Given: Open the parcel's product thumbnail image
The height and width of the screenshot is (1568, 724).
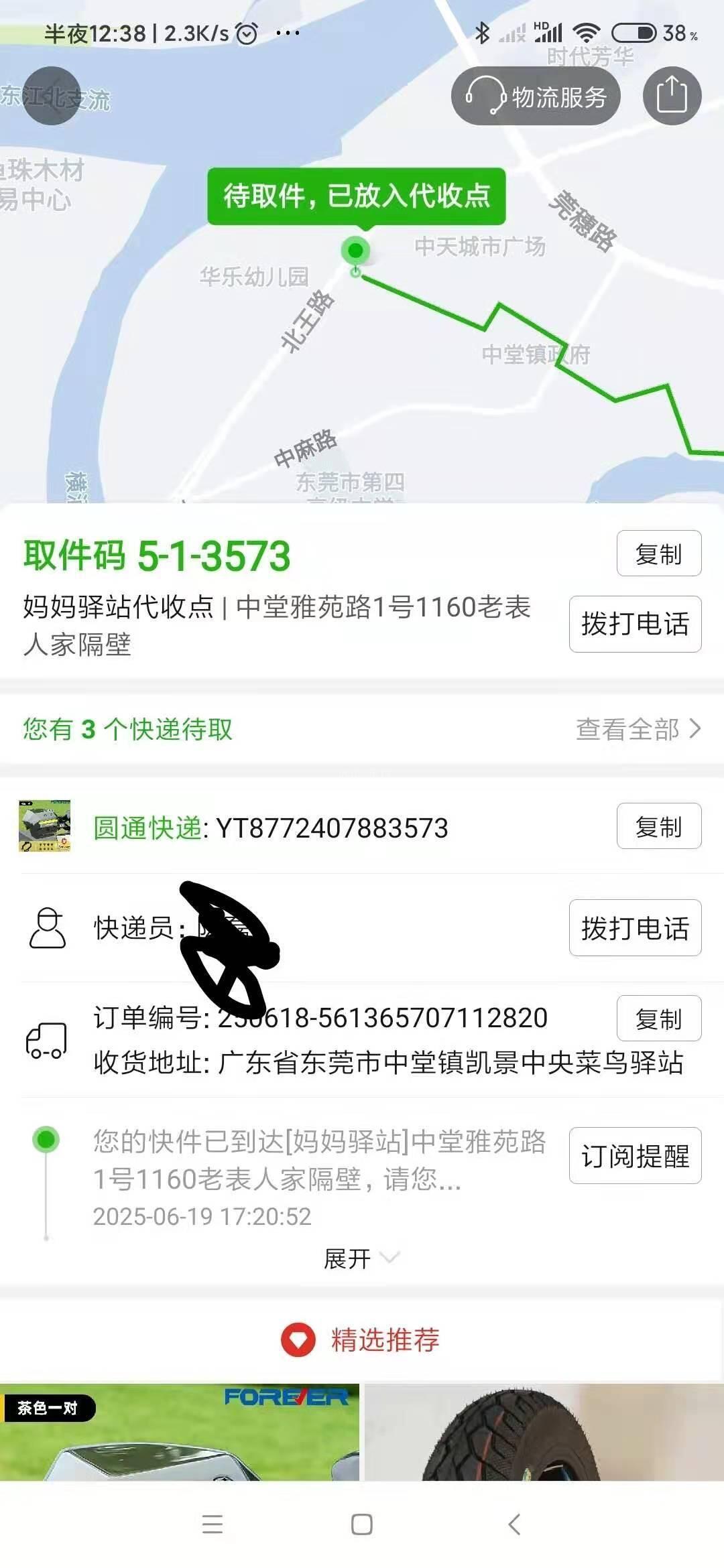Looking at the screenshot, I should 45,826.
